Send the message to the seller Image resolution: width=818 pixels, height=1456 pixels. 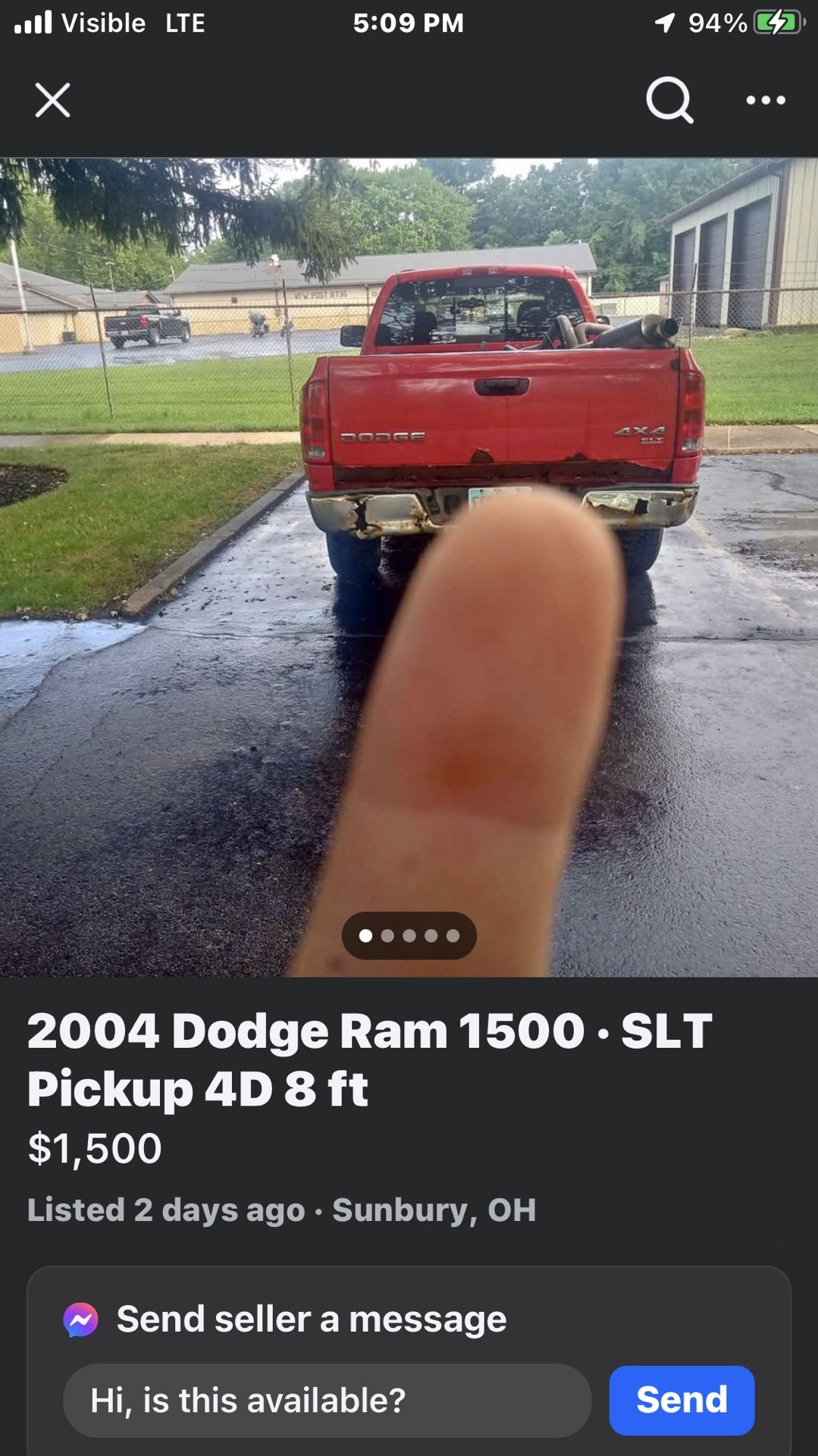click(682, 1401)
